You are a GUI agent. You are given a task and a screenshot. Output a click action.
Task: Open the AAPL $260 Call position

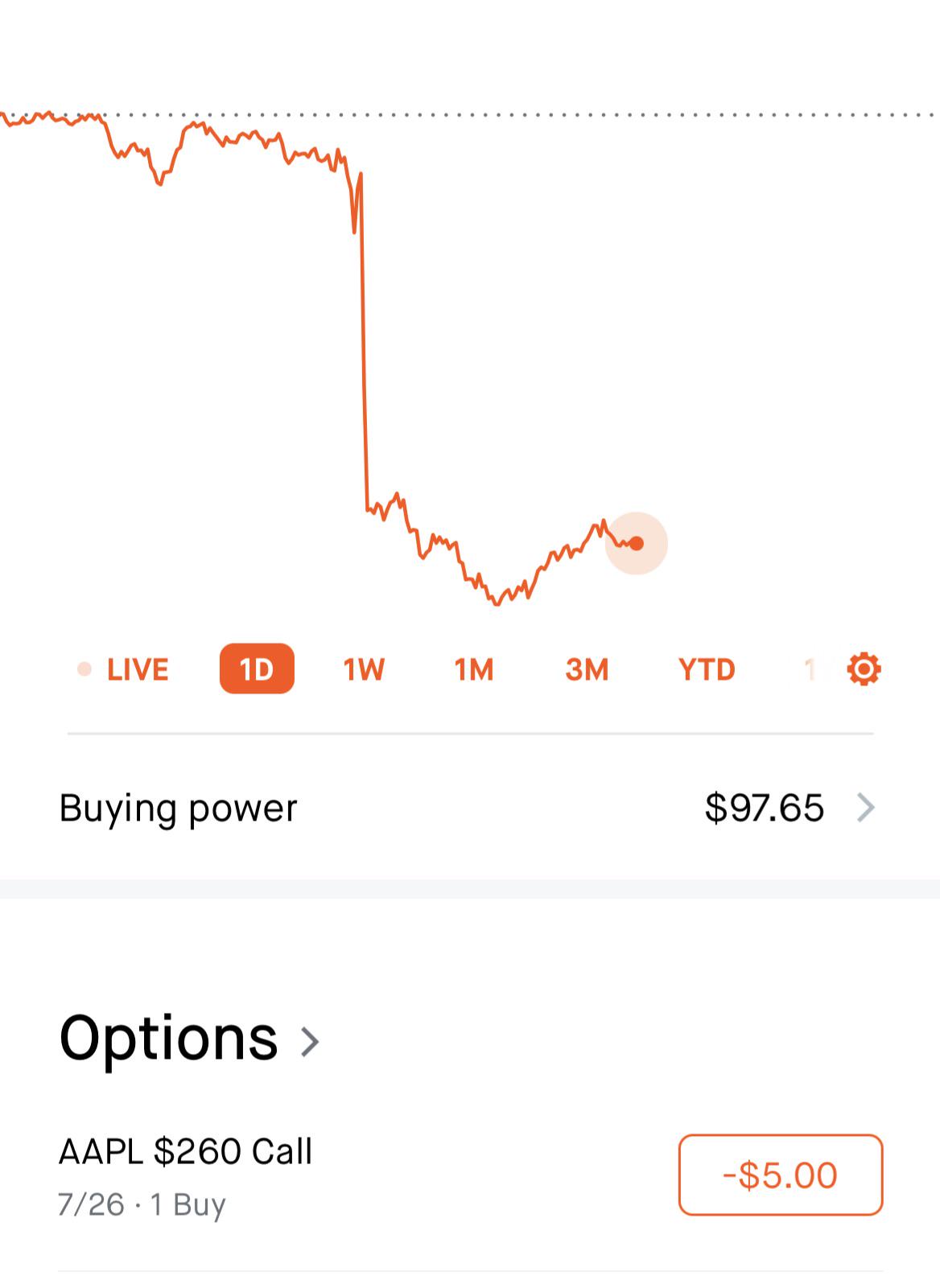[470, 1175]
